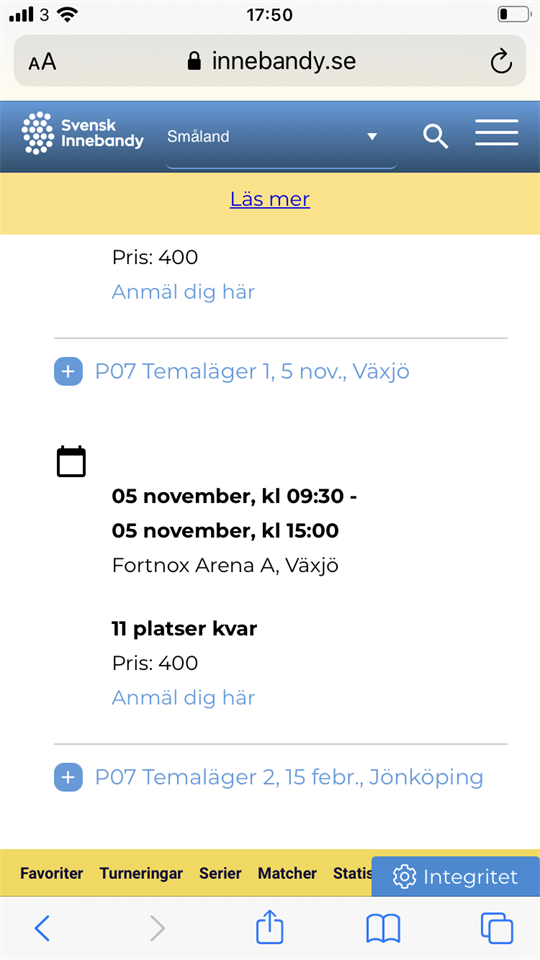The width and height of the screenshot is (540, 960).
Task: Expand the Småland region dropdown
Action: click(281, 137)
